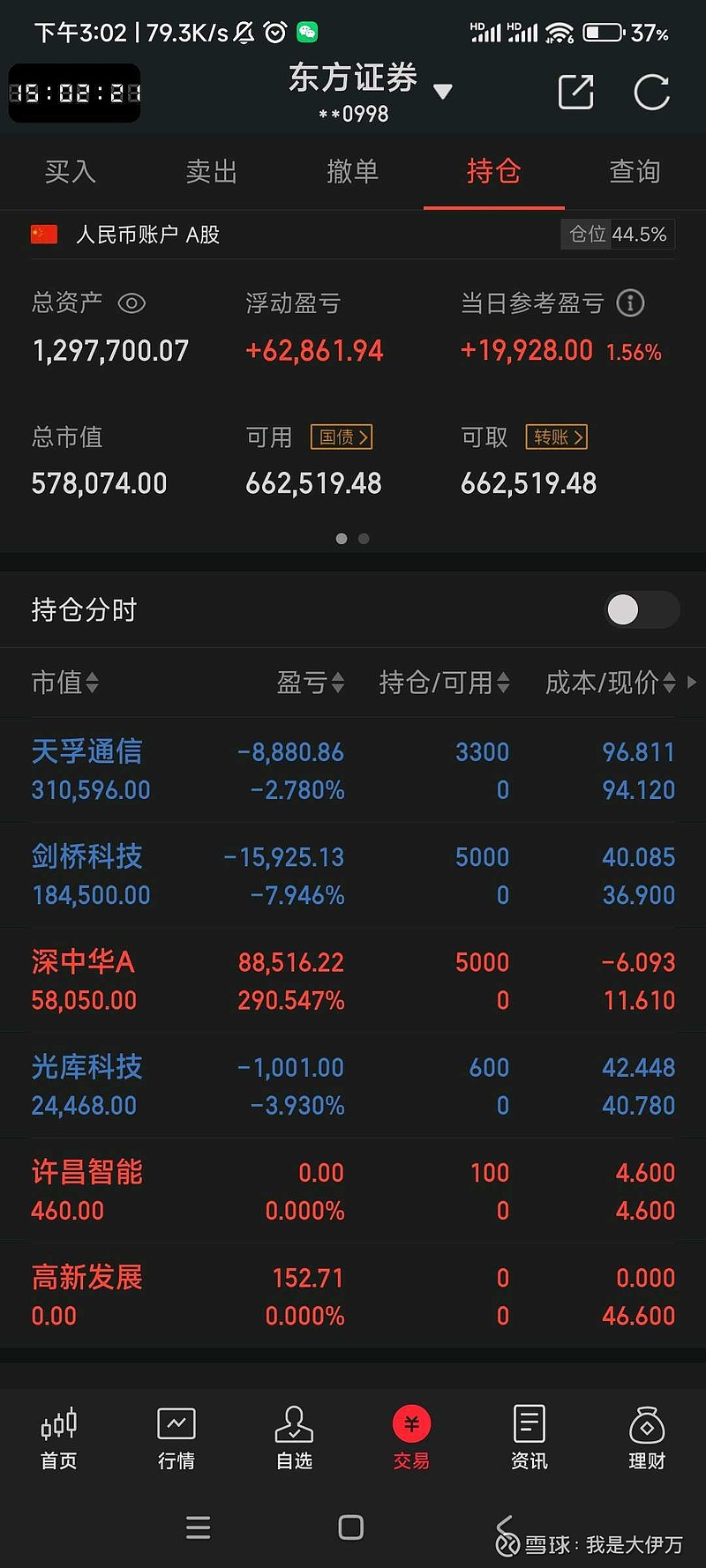
Task: Switch to the 卖出 tab
Action: pyautogui.click(x=212, y=171)
